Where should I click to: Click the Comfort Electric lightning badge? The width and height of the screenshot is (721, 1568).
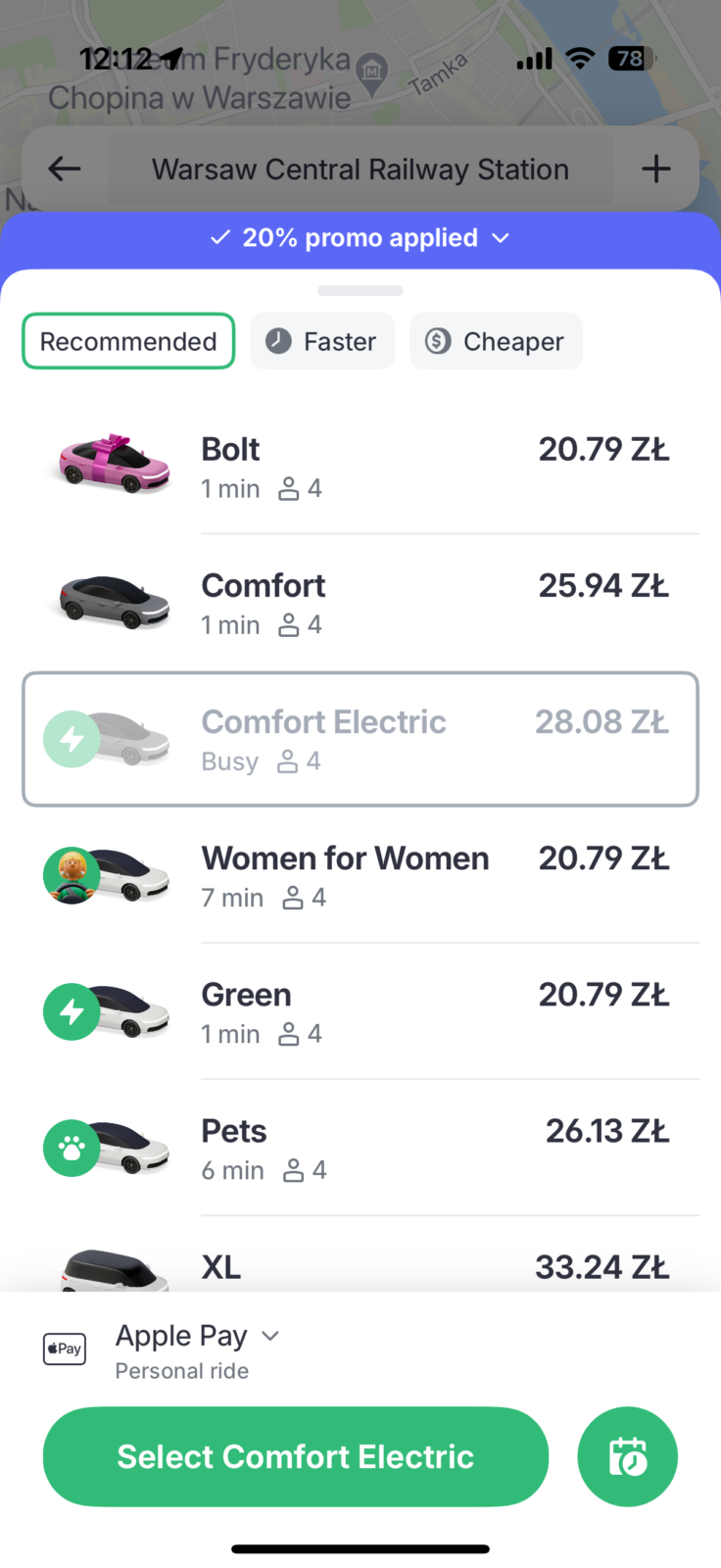point(71,739)
